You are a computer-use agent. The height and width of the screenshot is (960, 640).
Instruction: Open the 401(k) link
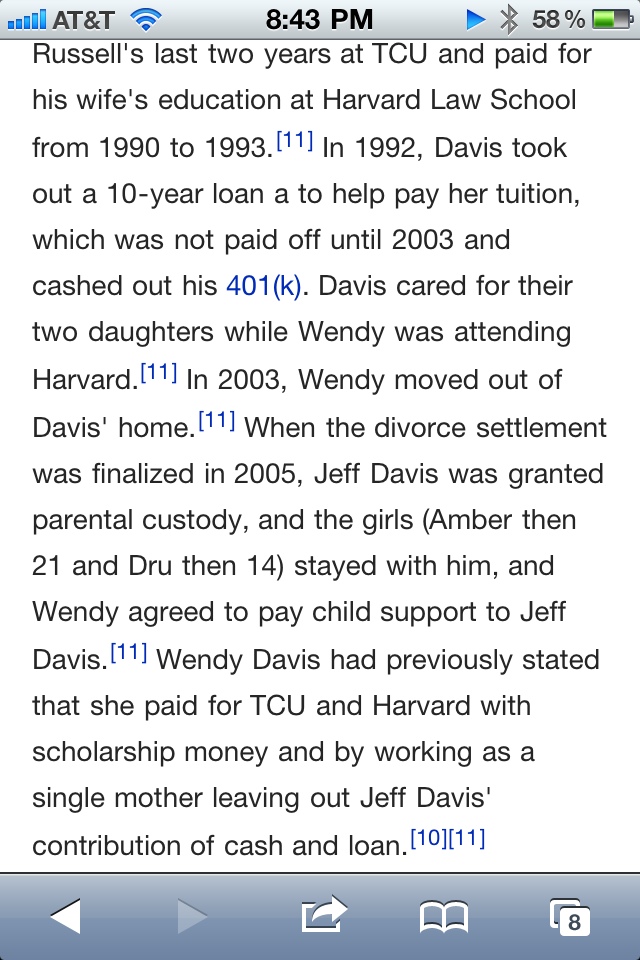tap(264, 286)
